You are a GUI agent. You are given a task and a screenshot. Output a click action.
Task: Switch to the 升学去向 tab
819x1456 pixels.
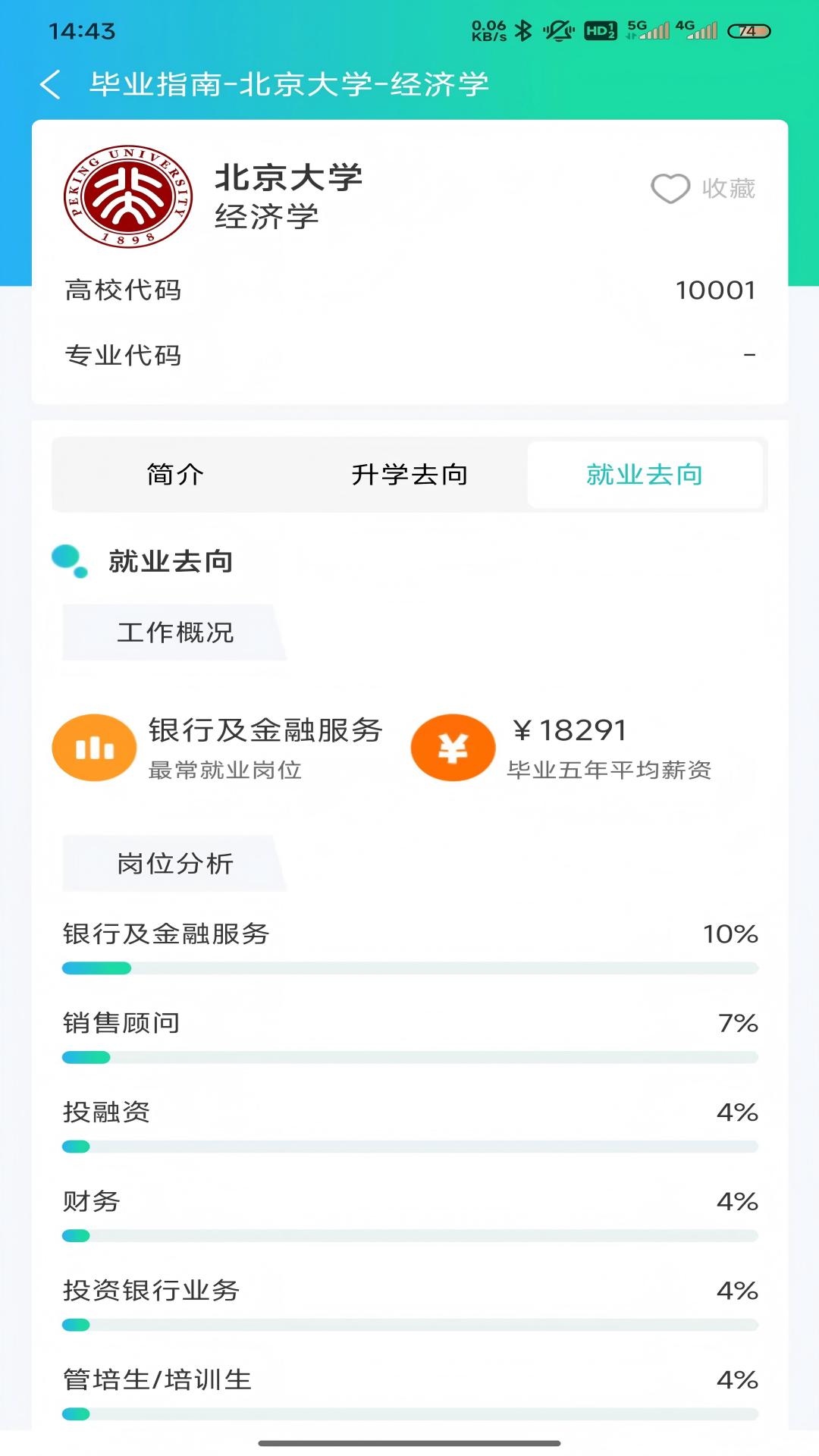pos(409,475)
